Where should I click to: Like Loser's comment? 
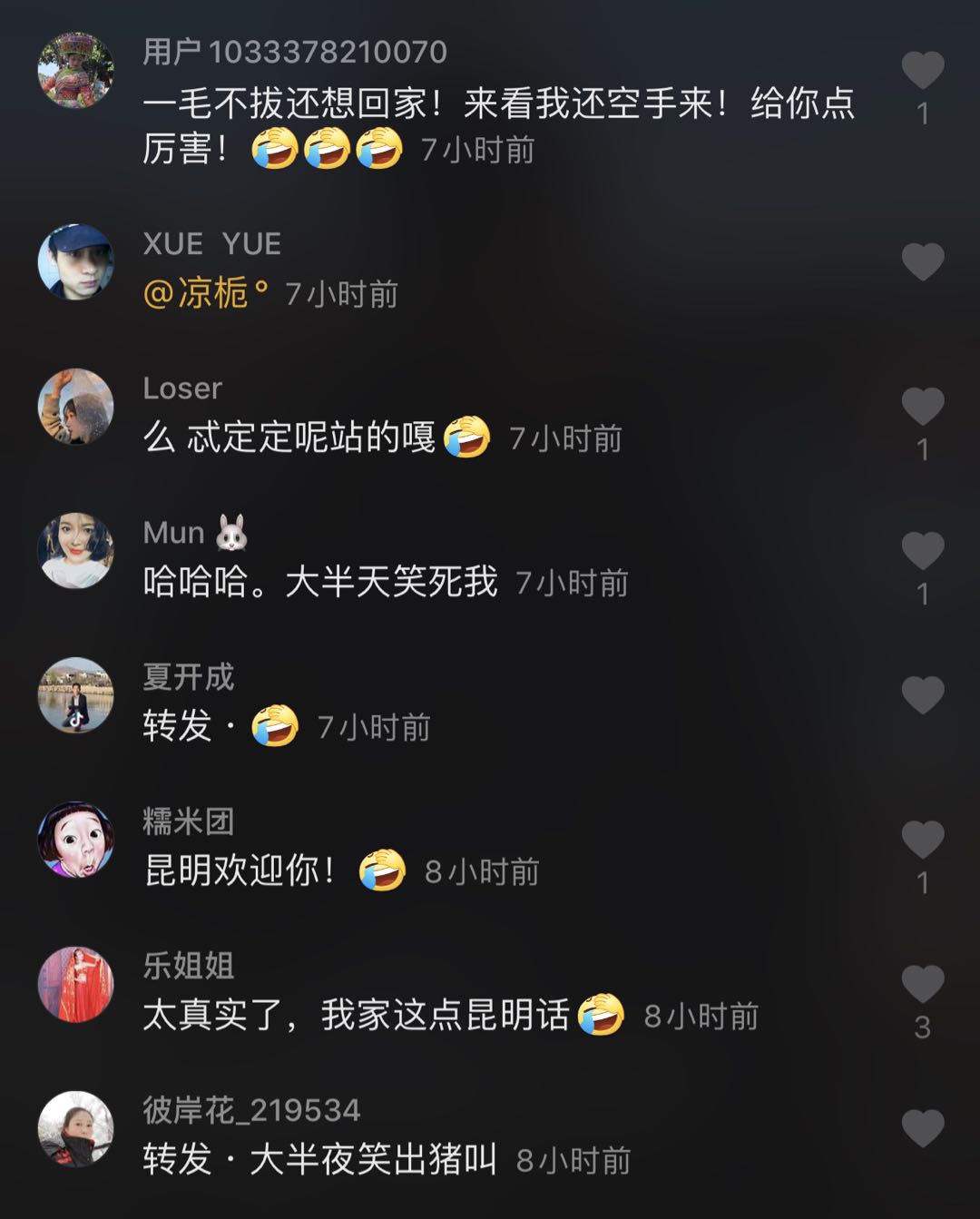point(923,406)
